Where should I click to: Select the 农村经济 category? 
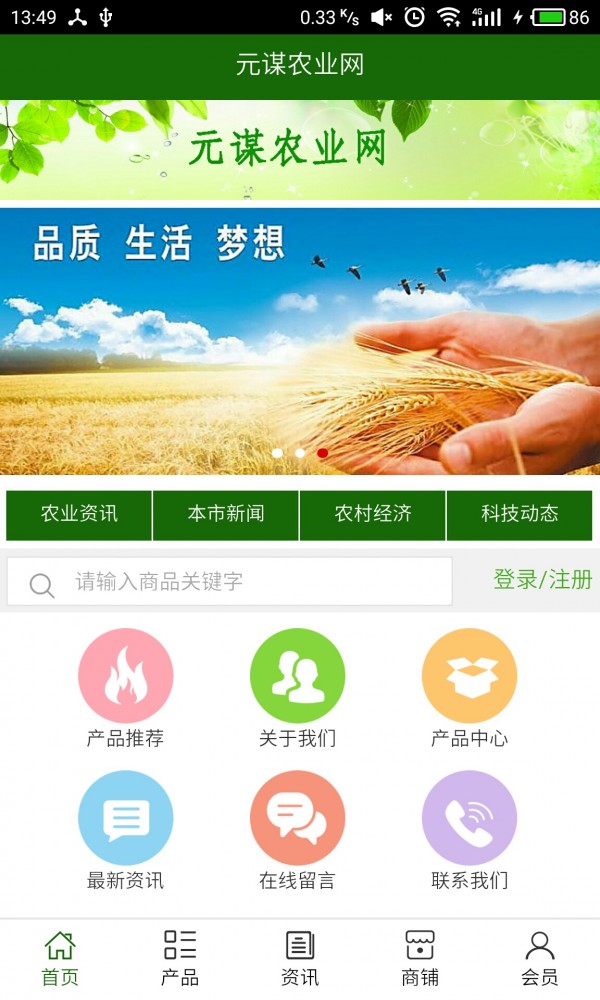pos(373,514)
